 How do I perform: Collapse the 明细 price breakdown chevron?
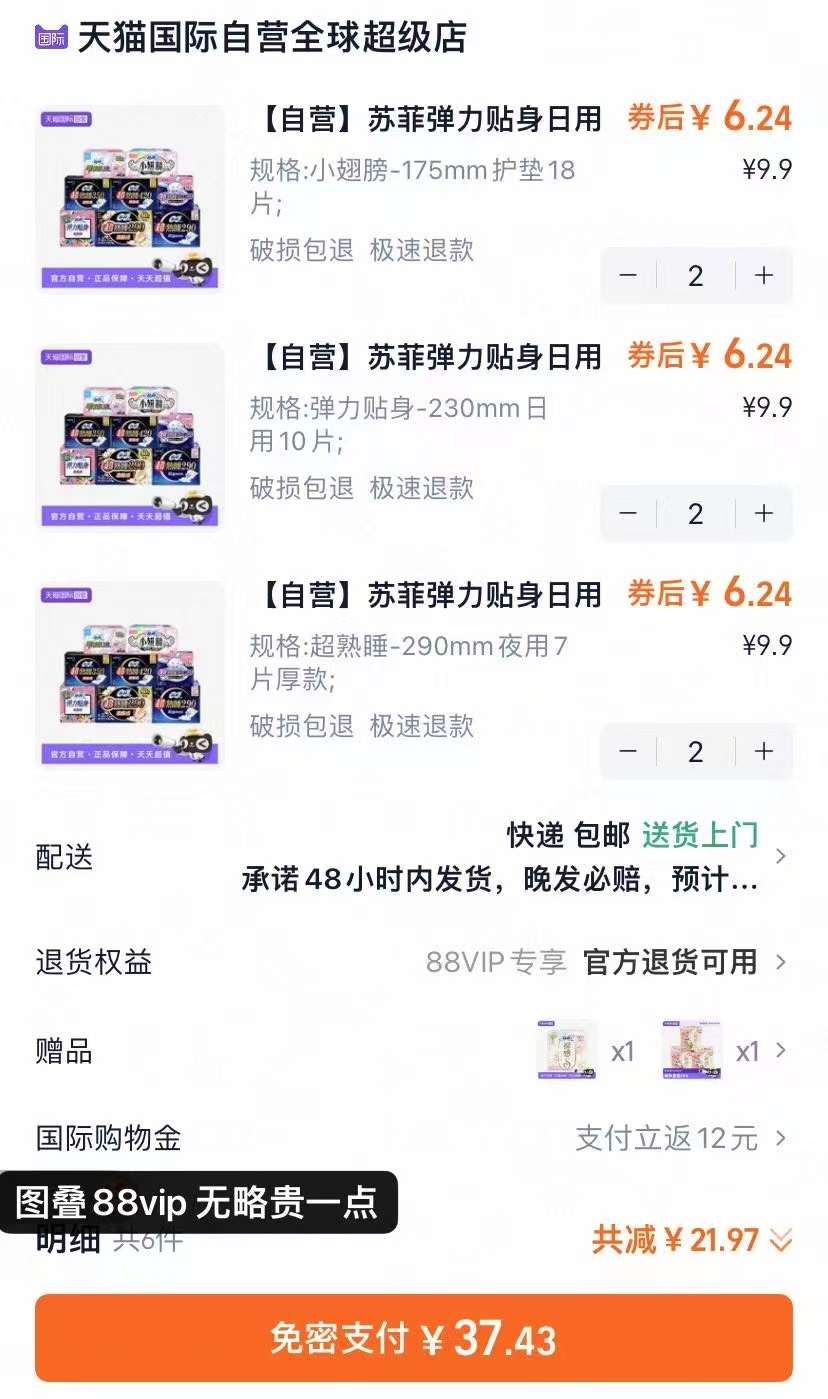[778, 1240]
